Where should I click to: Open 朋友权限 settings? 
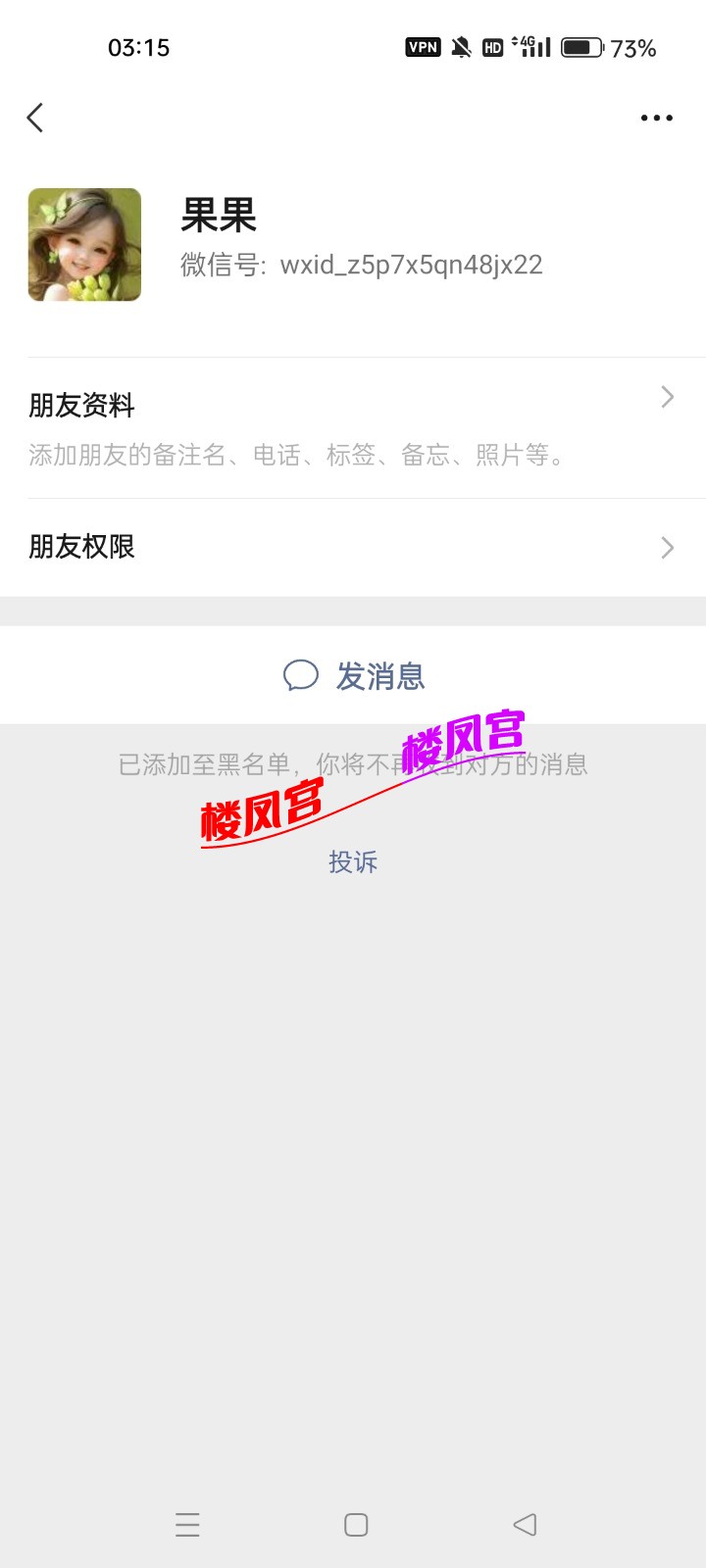coord(353,547)
